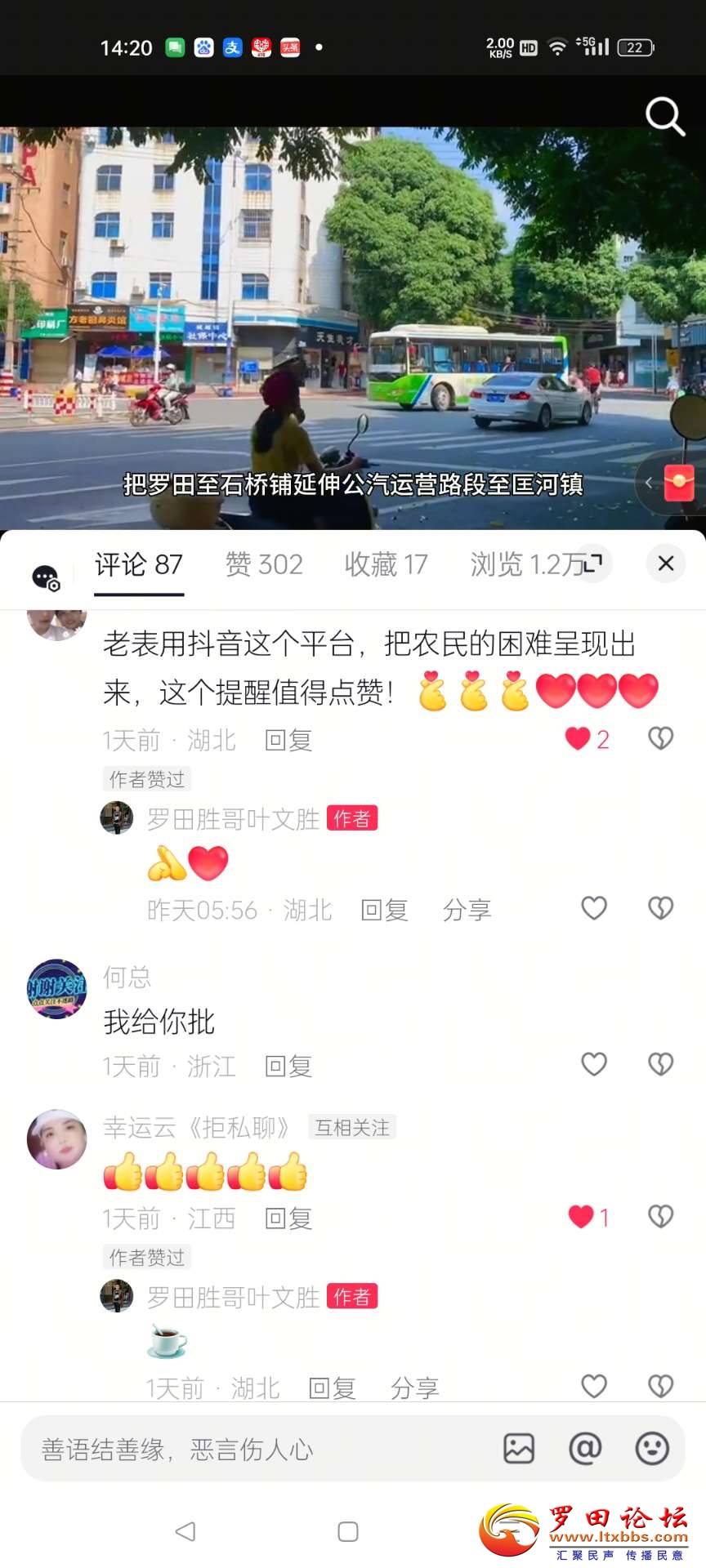This screenshot has height=1568, width=706.
Task: Close the comments panel
Action: tap(666, 563)
